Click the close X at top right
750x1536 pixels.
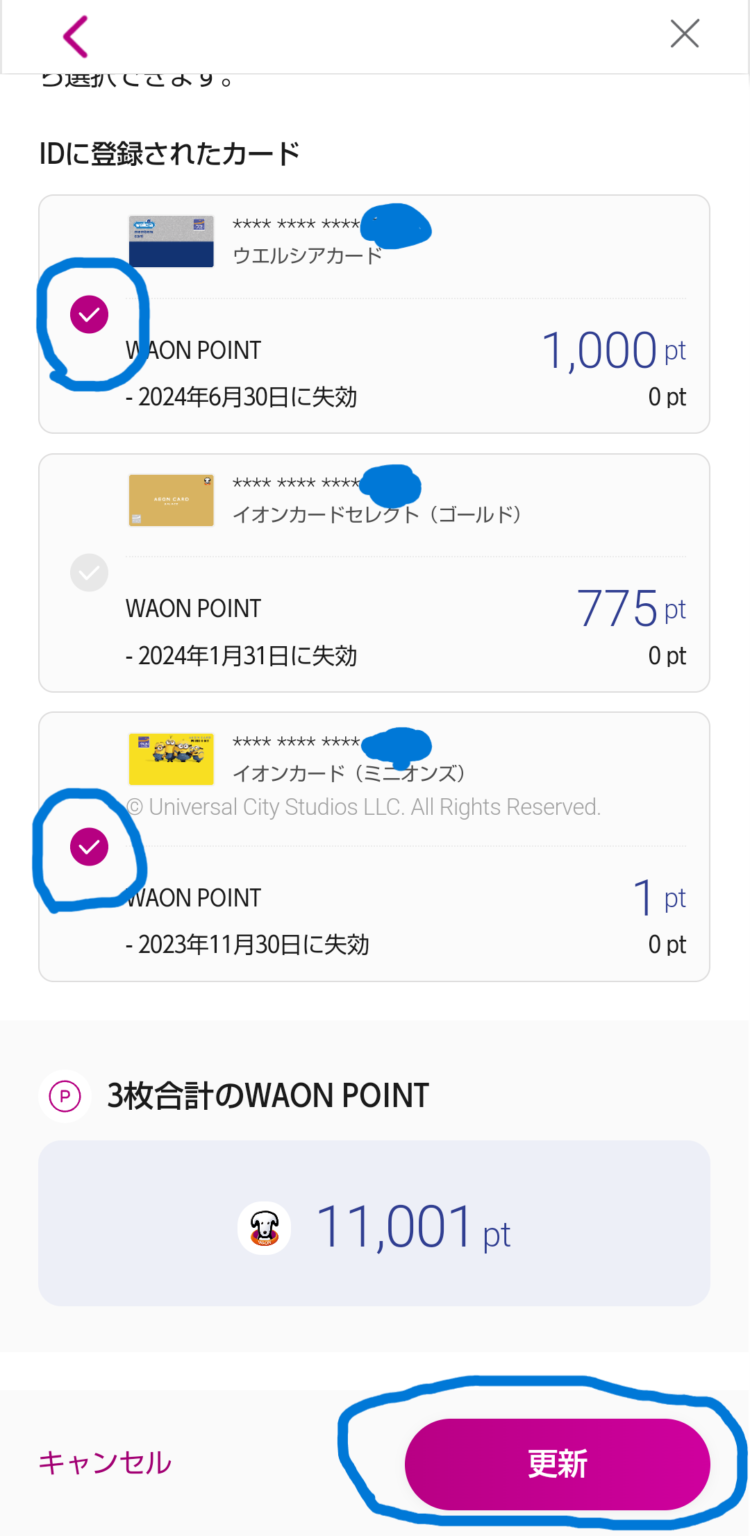point(684,33)
